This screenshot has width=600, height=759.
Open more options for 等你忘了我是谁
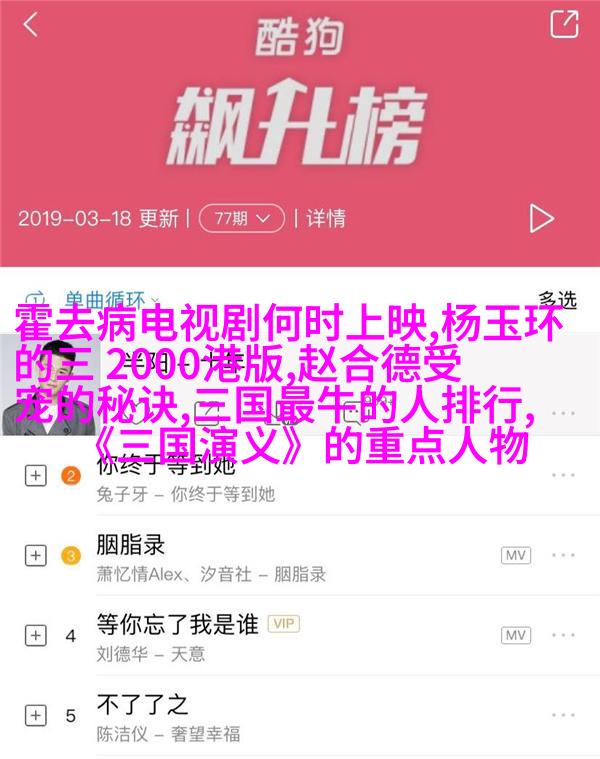567,635
